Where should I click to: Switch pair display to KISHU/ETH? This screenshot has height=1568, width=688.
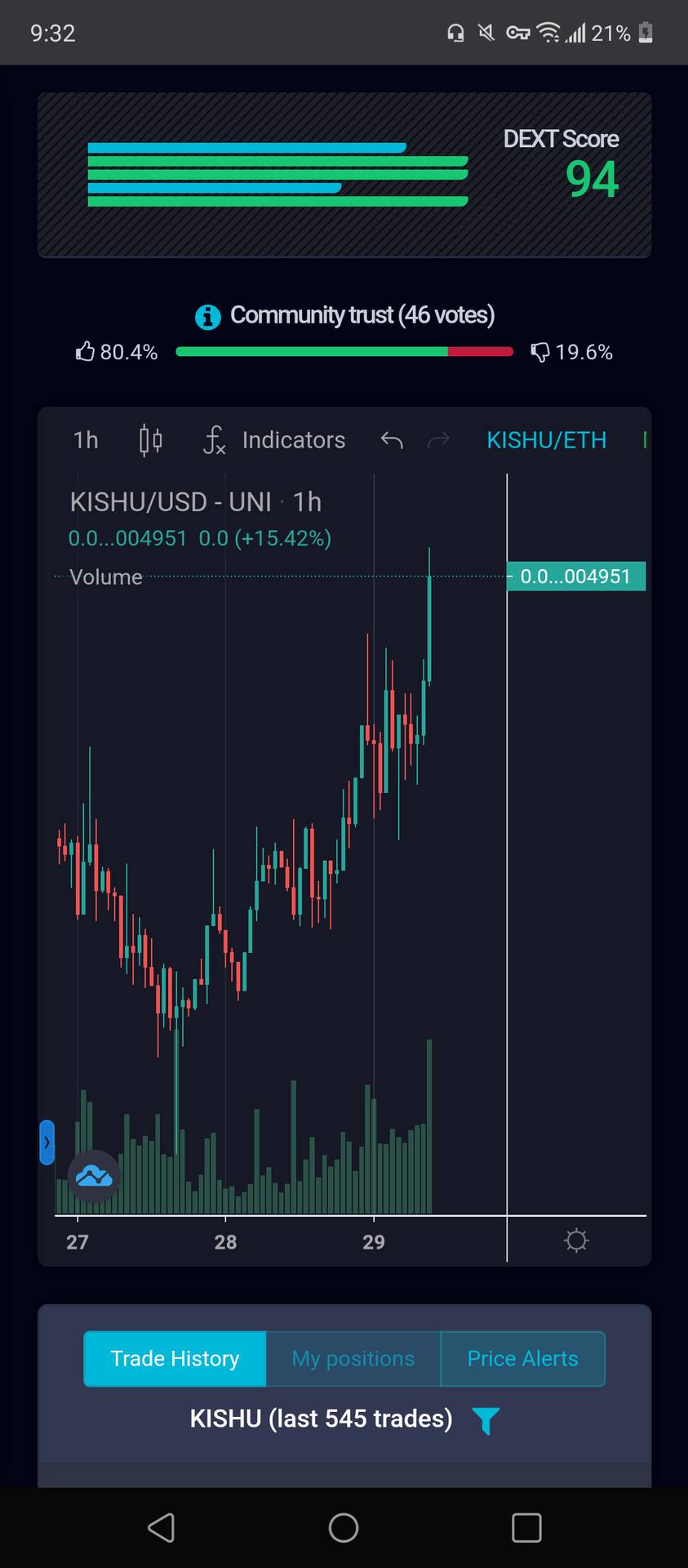(x=546, y=439)
